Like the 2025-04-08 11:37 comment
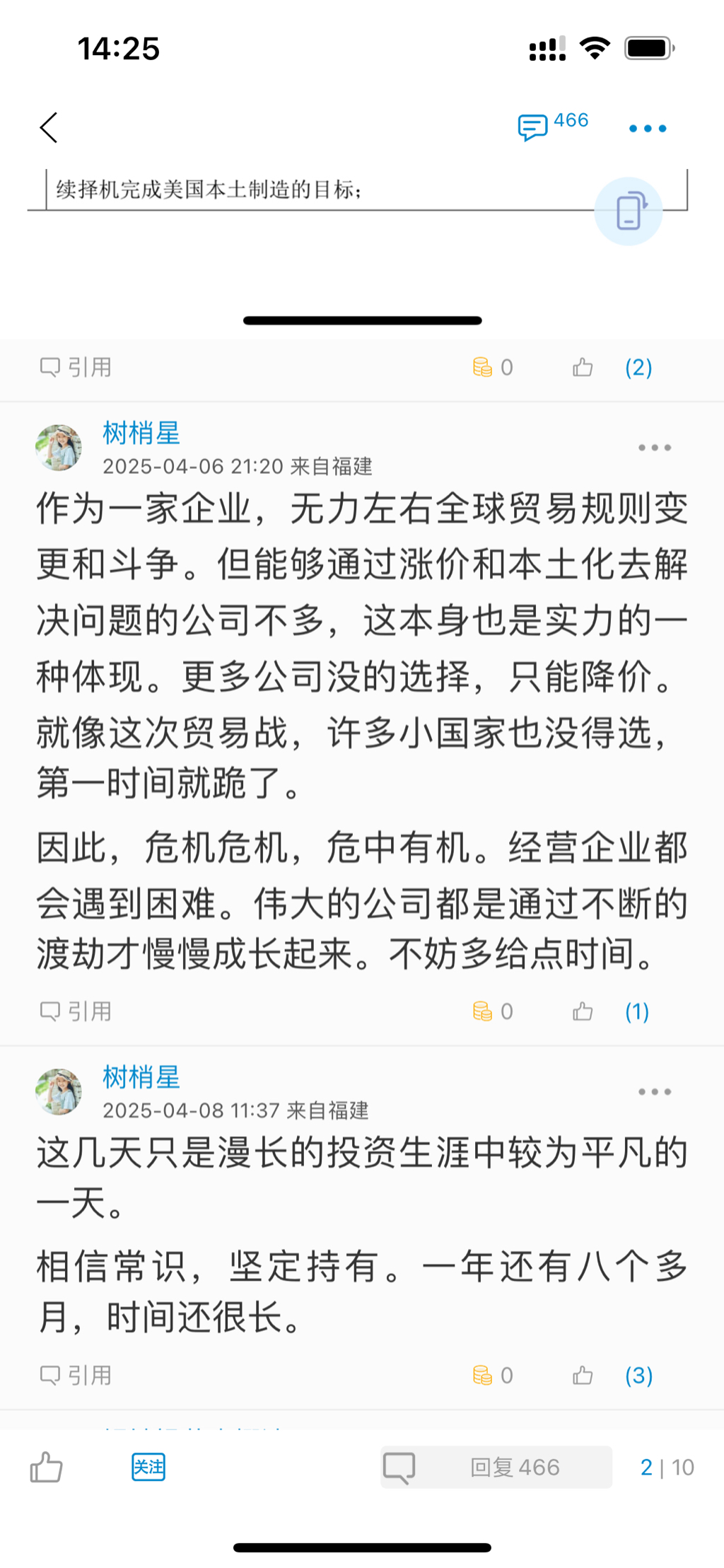Image resolution: width=724 pixels, height=1568 pixels. point(583,1375)
